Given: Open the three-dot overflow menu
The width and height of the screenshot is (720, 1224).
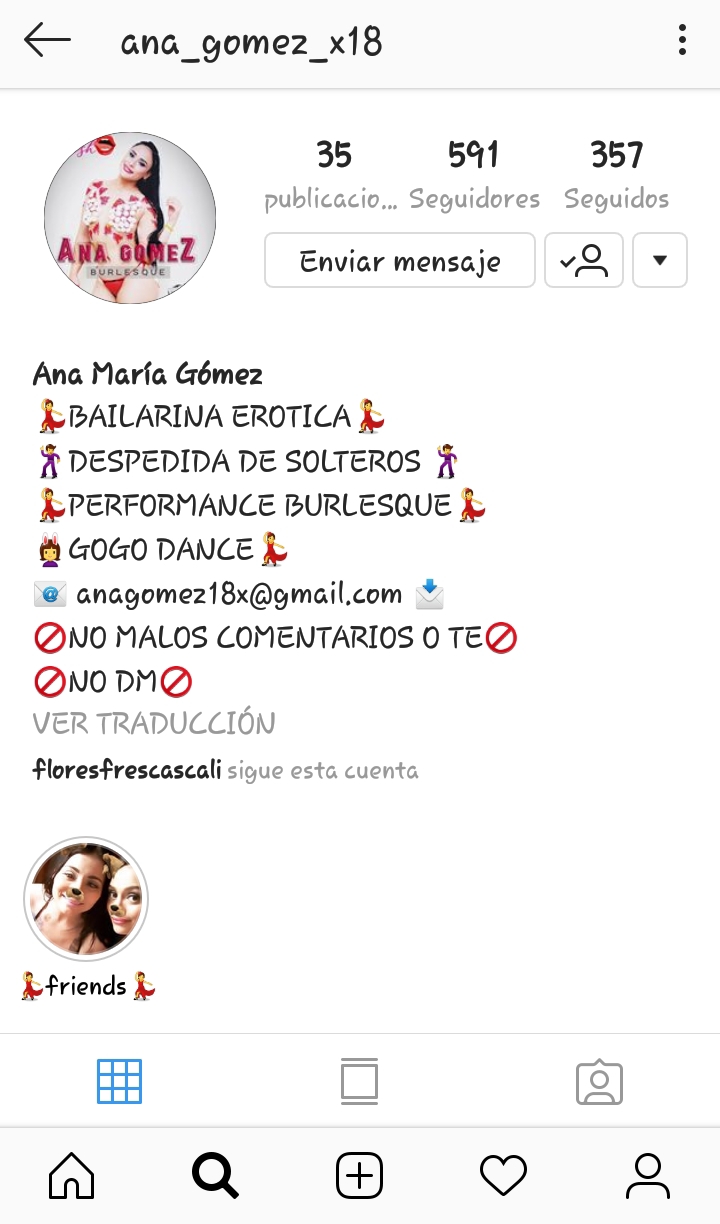Looking at the screenshot, I should (x=682, y=41).
